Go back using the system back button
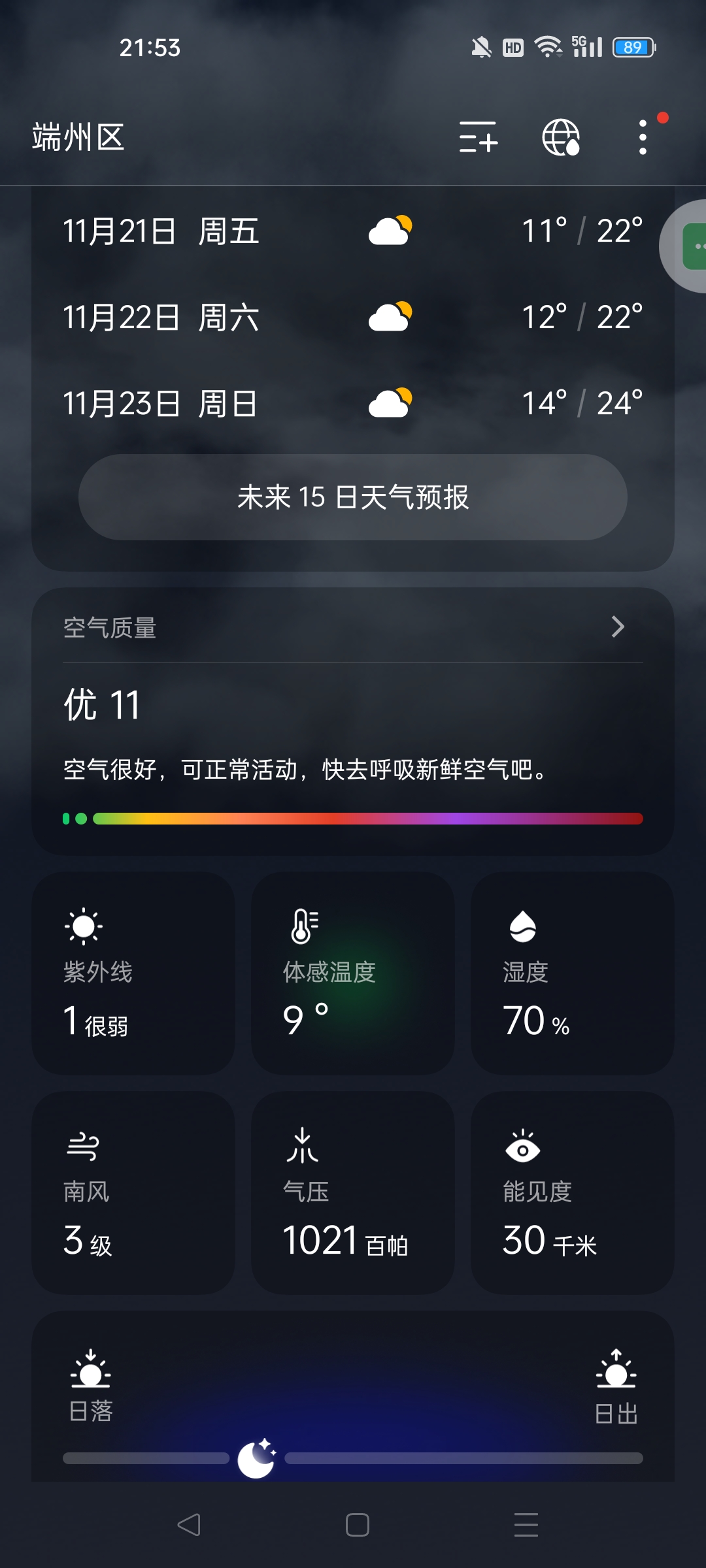 tap(189, 1525)
